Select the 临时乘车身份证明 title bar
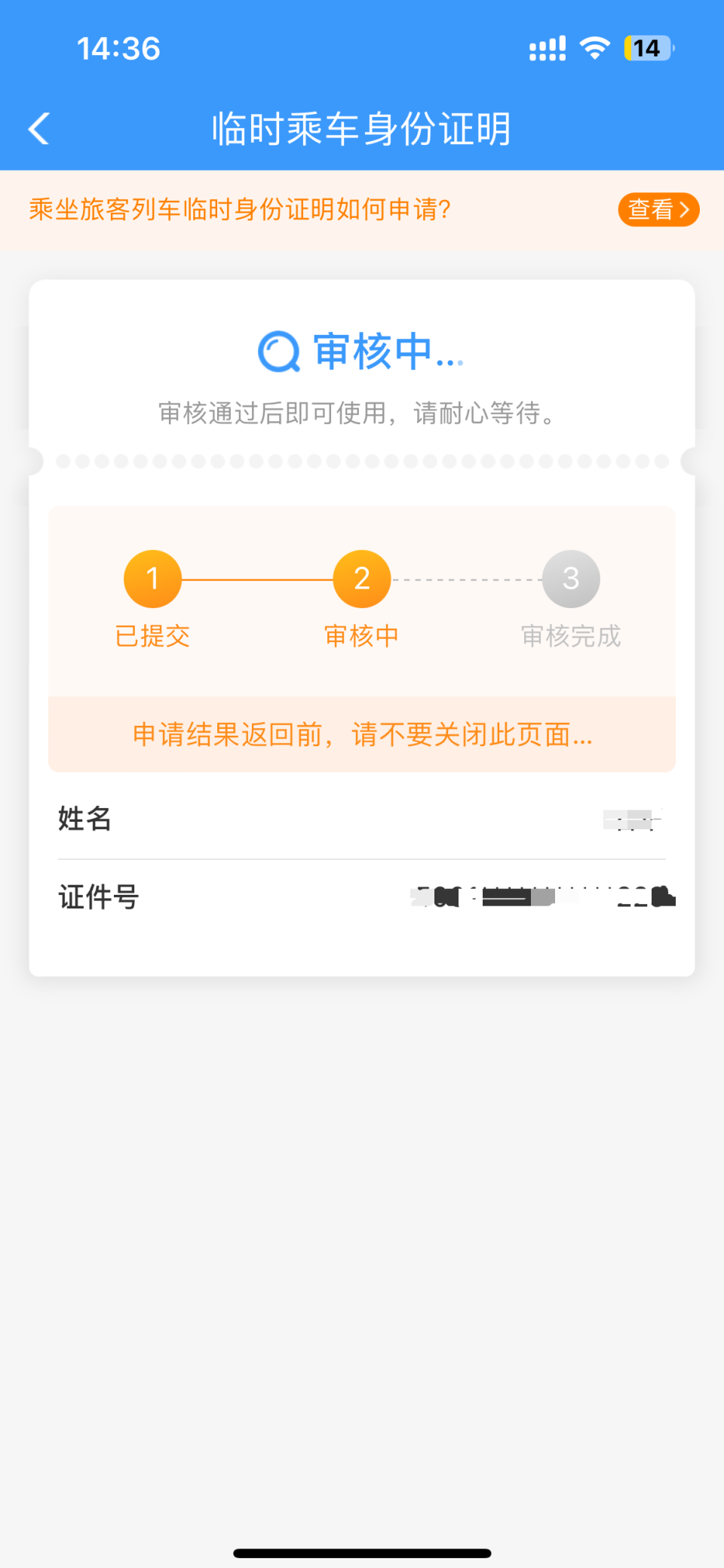This screenshot has height=1568, width=724. [x=361, y=128]
